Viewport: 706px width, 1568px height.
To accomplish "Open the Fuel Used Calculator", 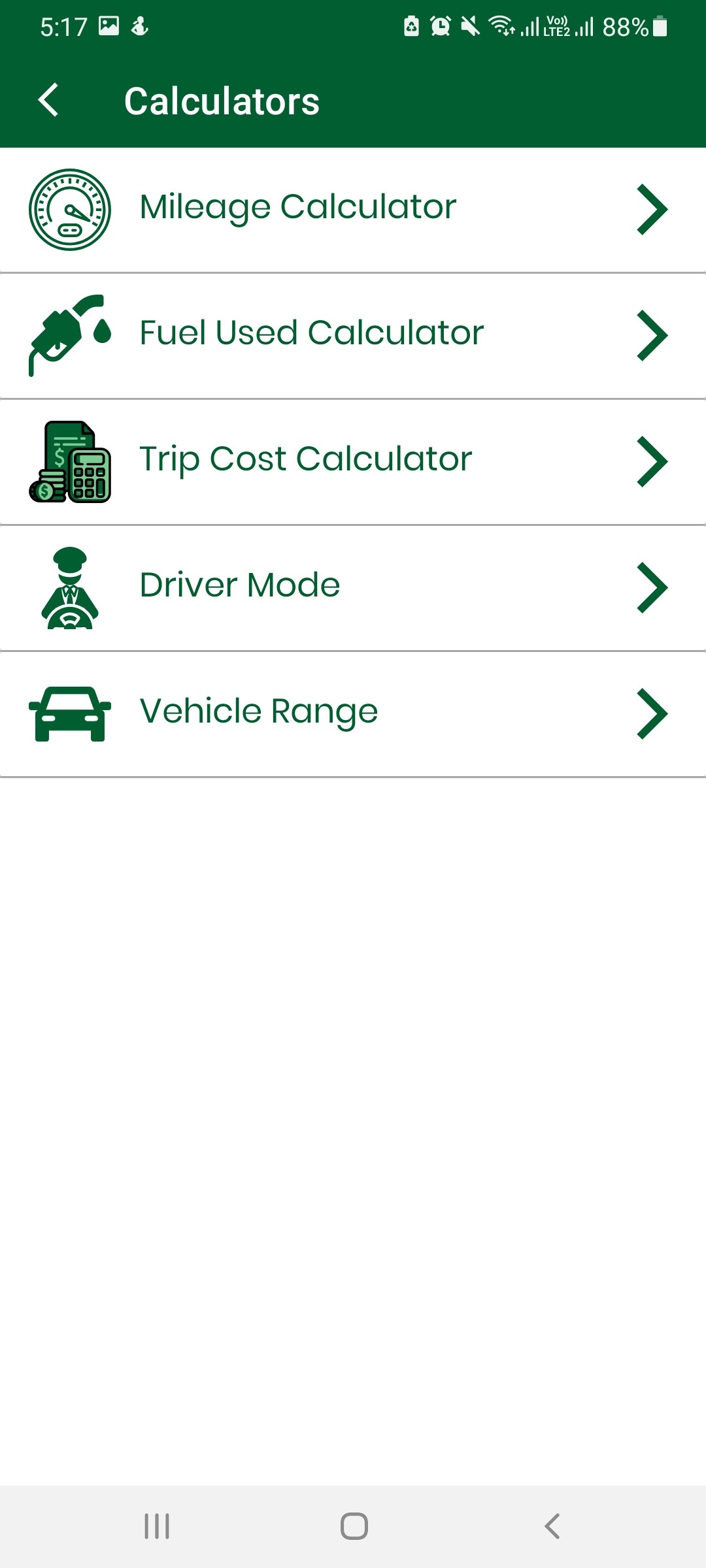I will [353, 335].
